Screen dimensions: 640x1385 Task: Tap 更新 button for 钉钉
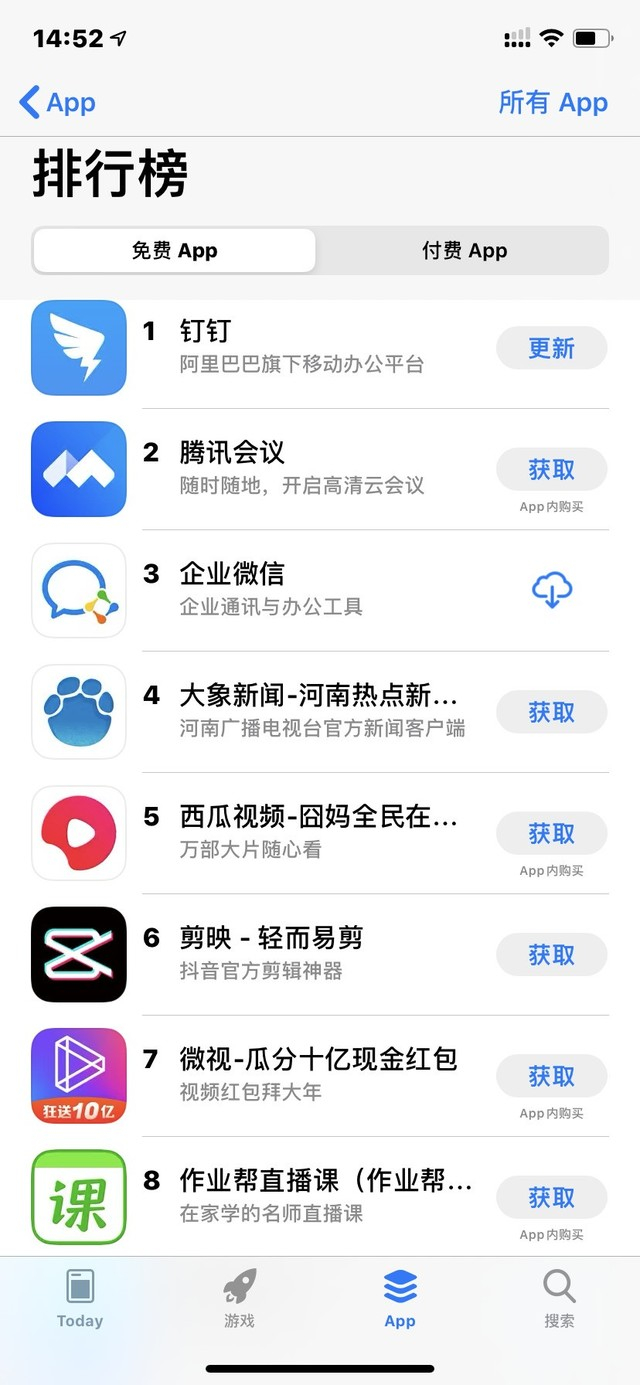click(552, 348)
